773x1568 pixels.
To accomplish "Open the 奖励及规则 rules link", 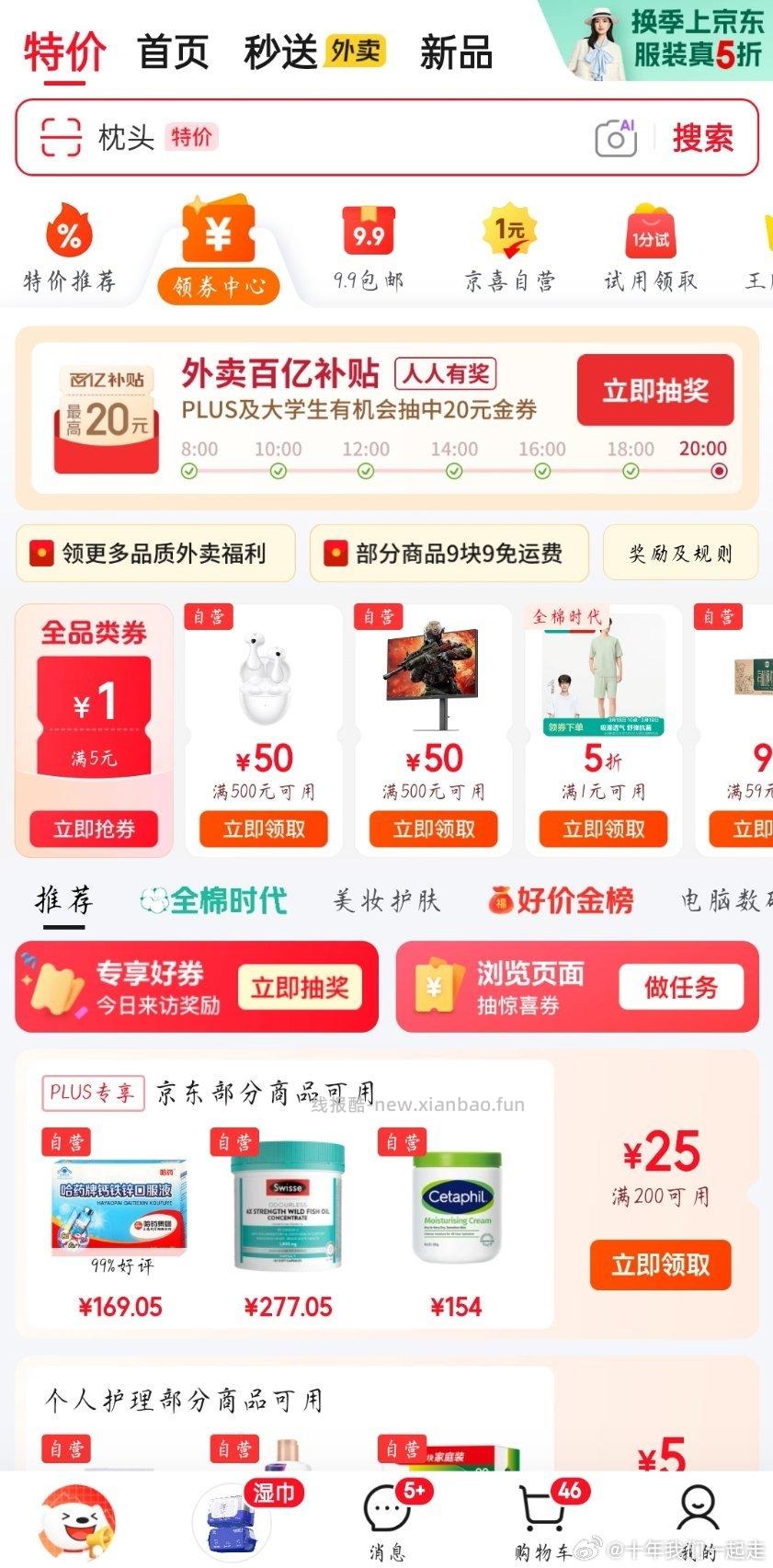I will point(680,553).
